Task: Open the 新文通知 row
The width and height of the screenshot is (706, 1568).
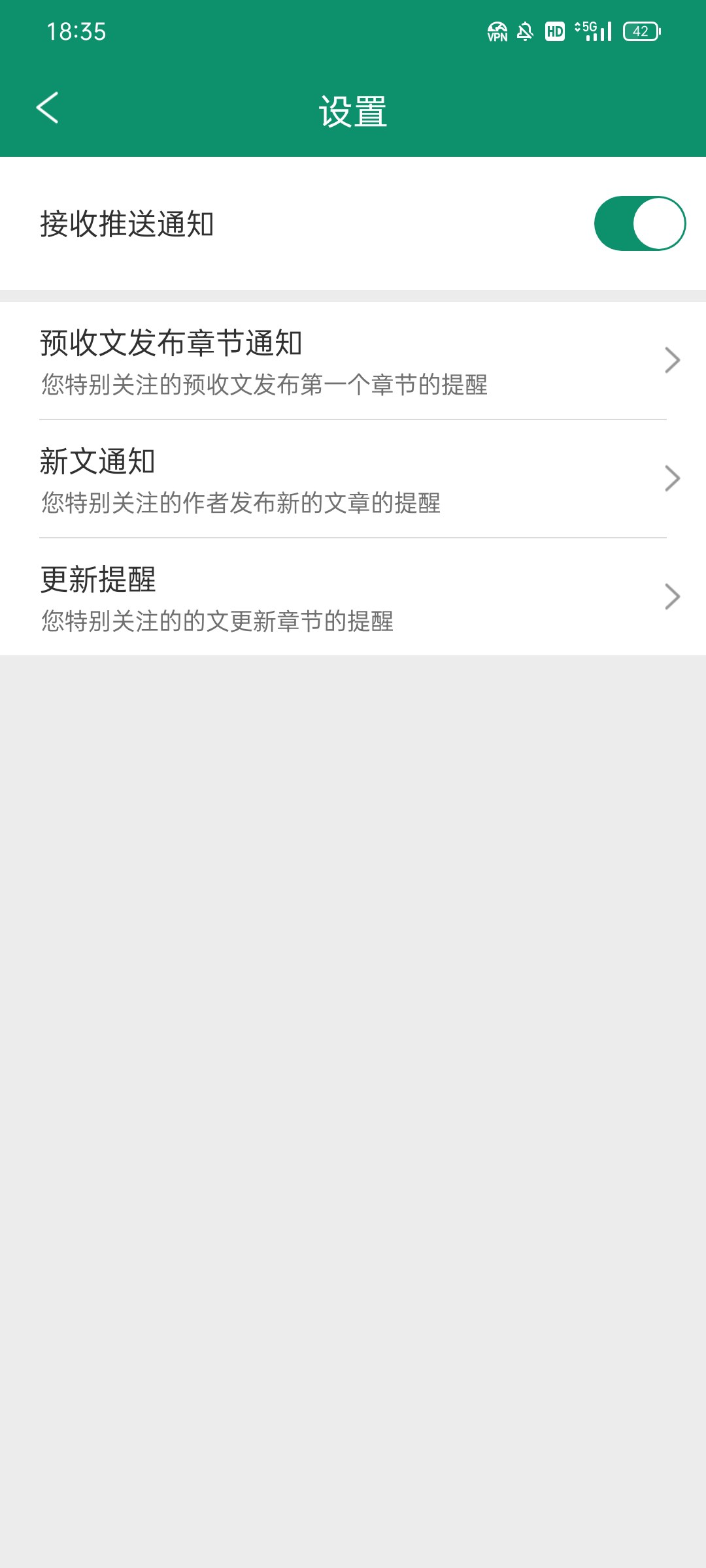Action: (x=353, y=479)
